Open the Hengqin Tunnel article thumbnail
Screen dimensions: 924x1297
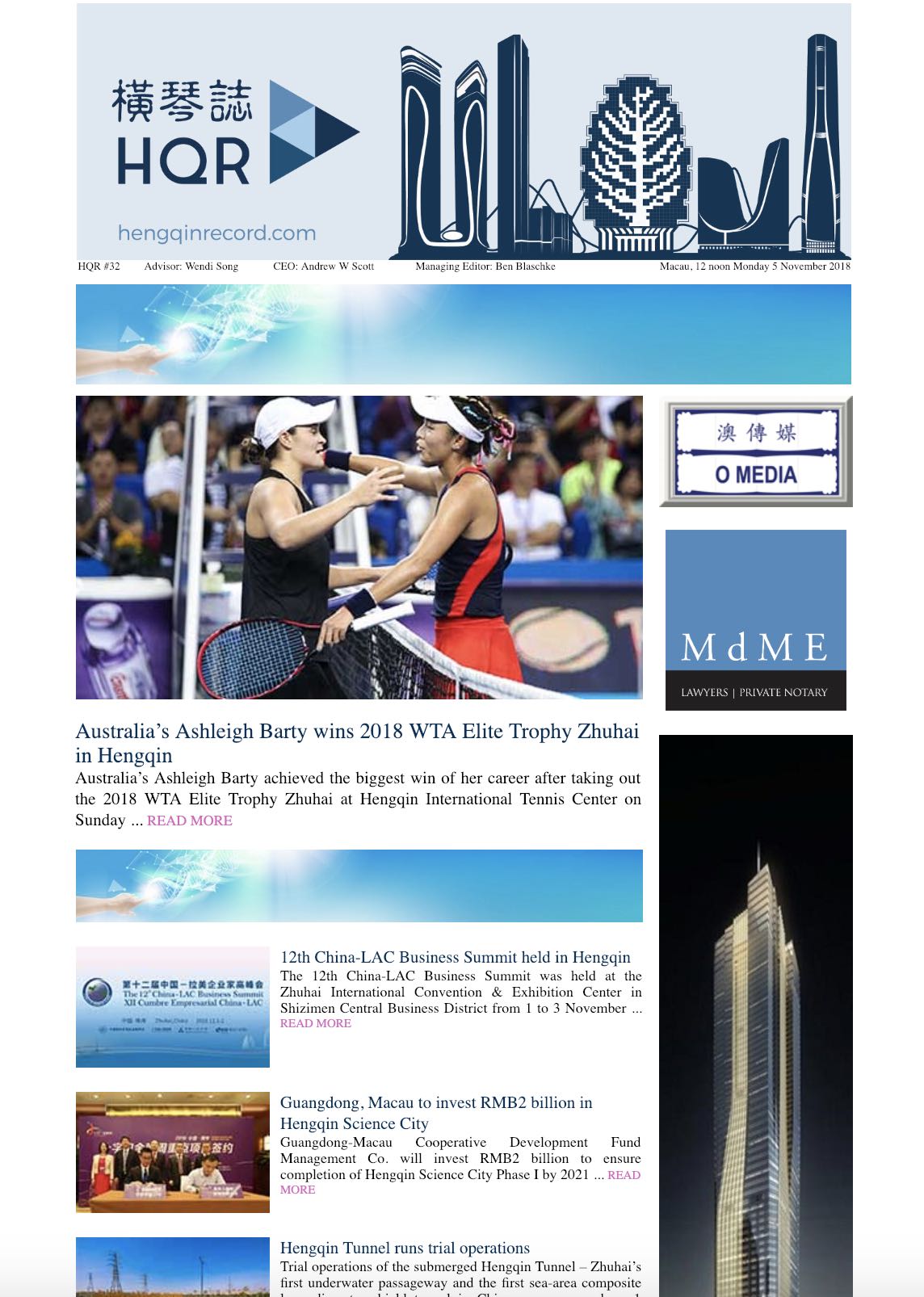(x=172, y=1266)
